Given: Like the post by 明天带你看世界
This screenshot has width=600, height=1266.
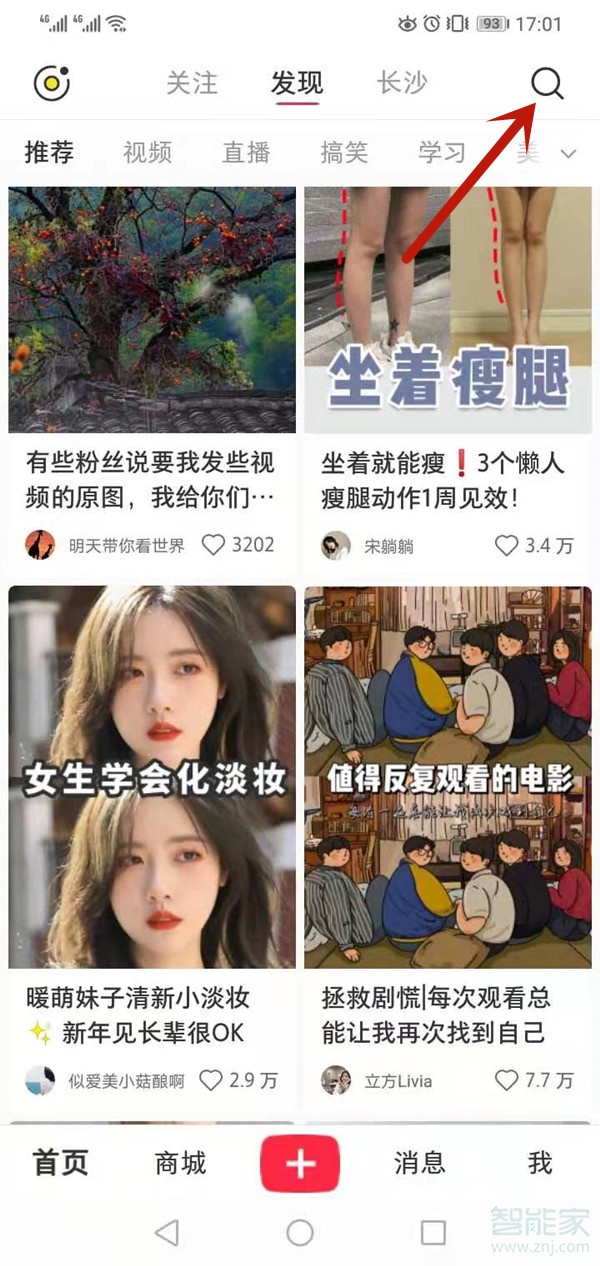Looking at the screenshot, I should coord(213,545).
